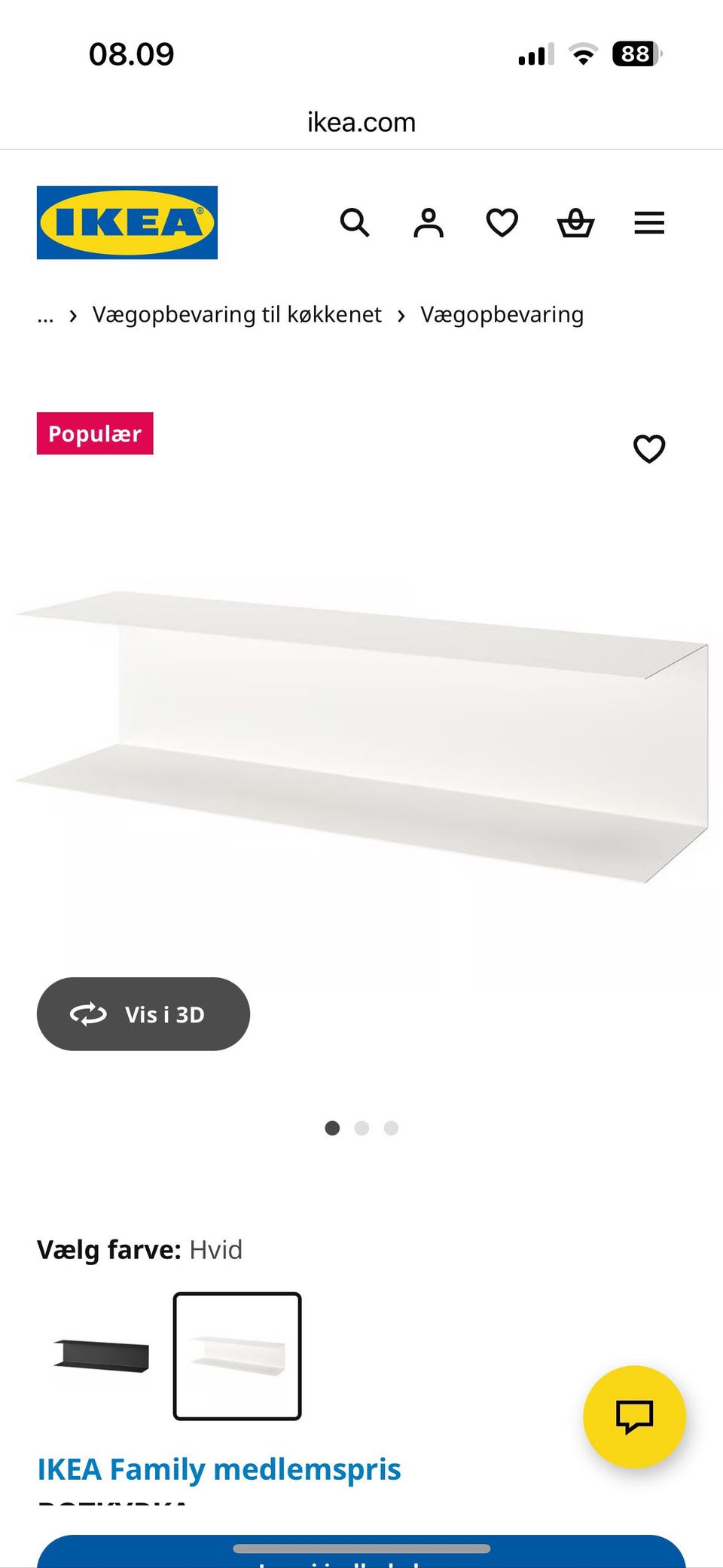Open IKEA Family medlemspris link
The image size is (723, 1568).
click(x=219, y=1469)
